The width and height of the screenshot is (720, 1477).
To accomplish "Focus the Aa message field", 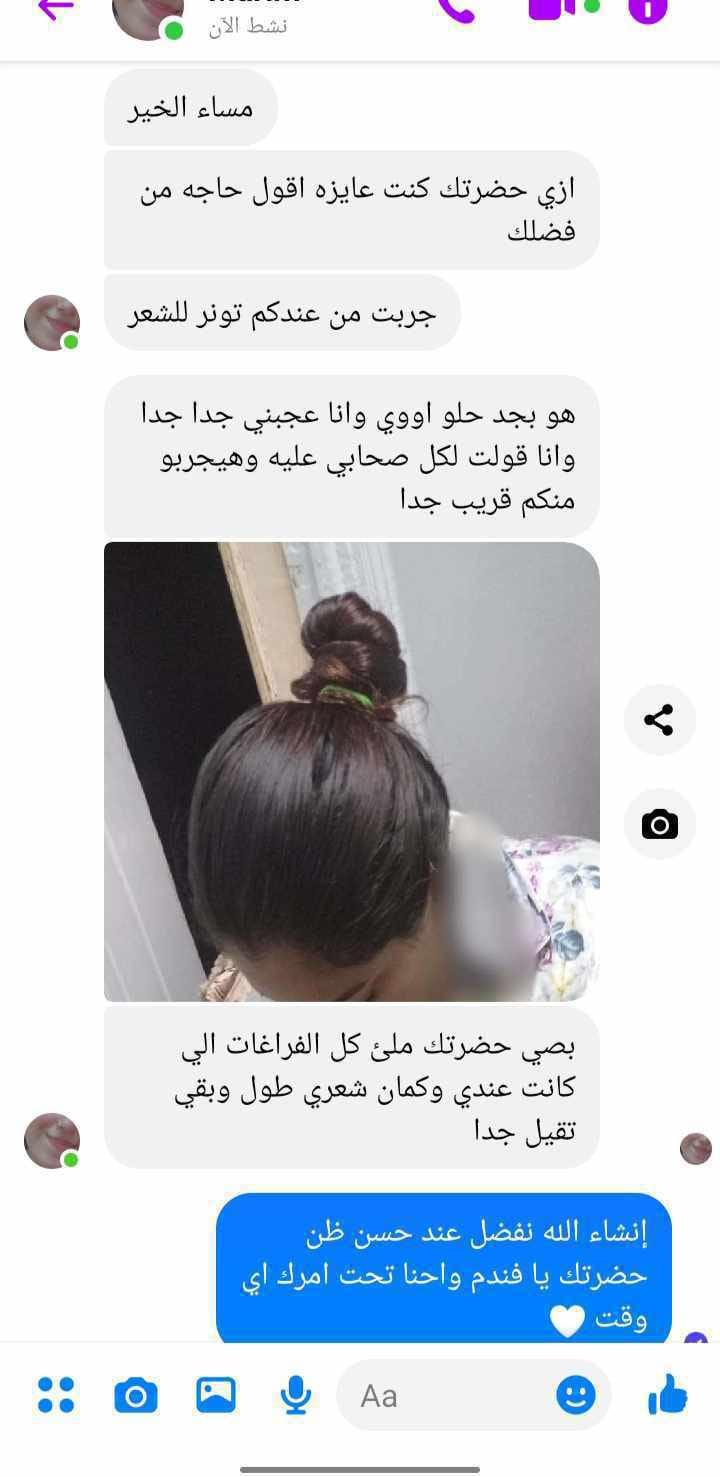I will click(x=450, y=1395).
